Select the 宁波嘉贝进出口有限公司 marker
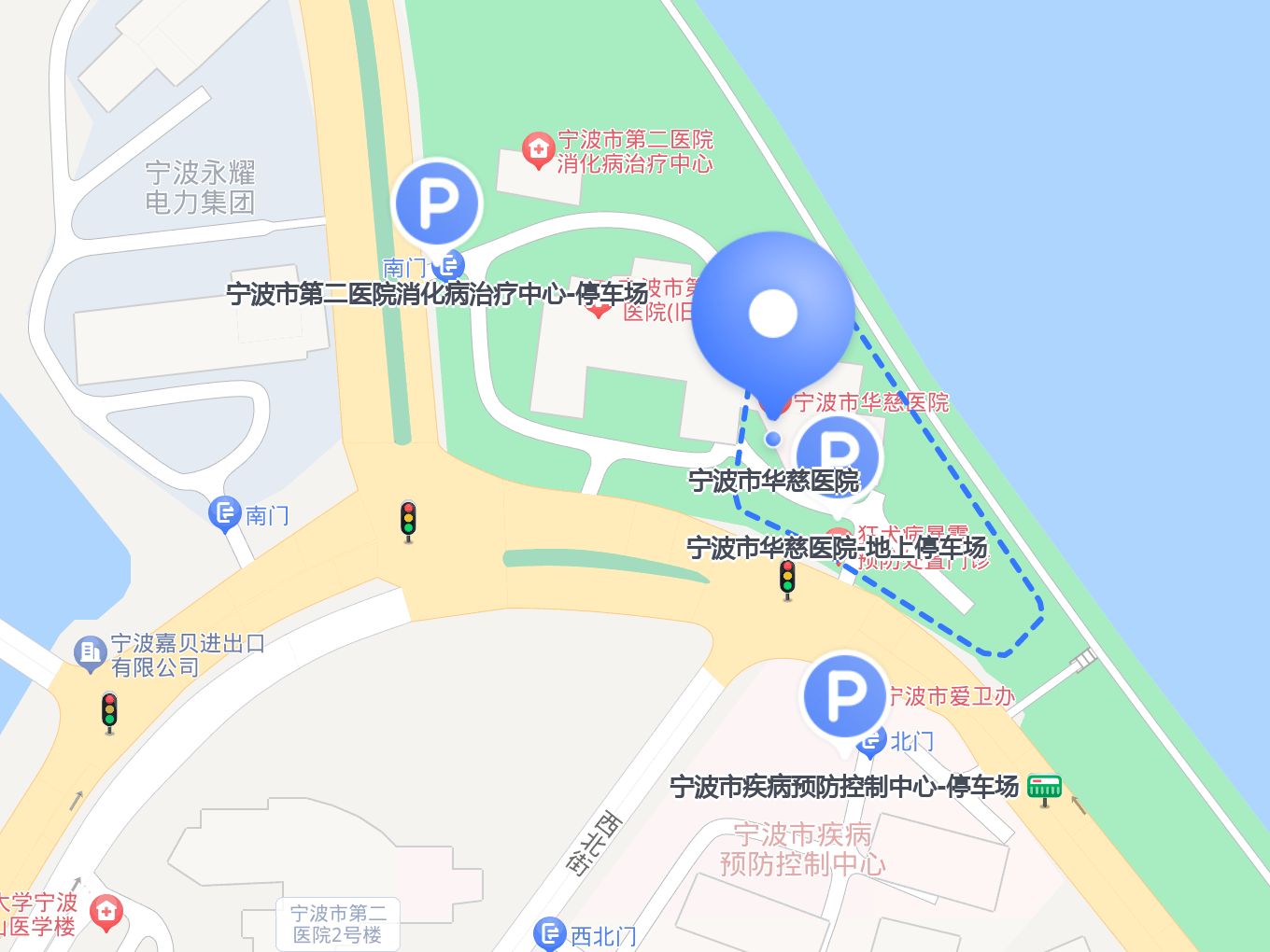 [x=90, y=653]
